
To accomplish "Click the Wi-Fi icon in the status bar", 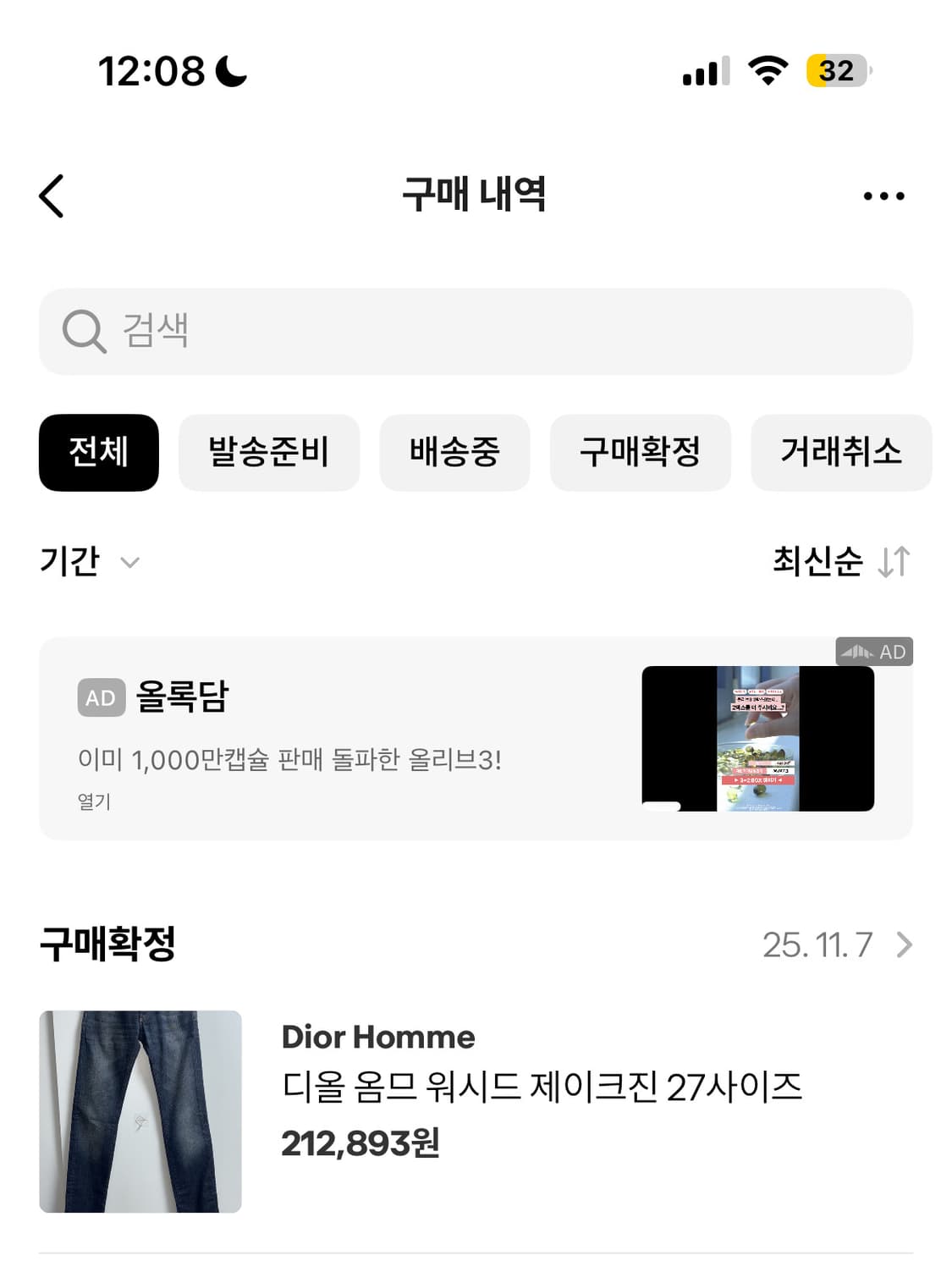I will pyautogui.click(x=766, y=72).
